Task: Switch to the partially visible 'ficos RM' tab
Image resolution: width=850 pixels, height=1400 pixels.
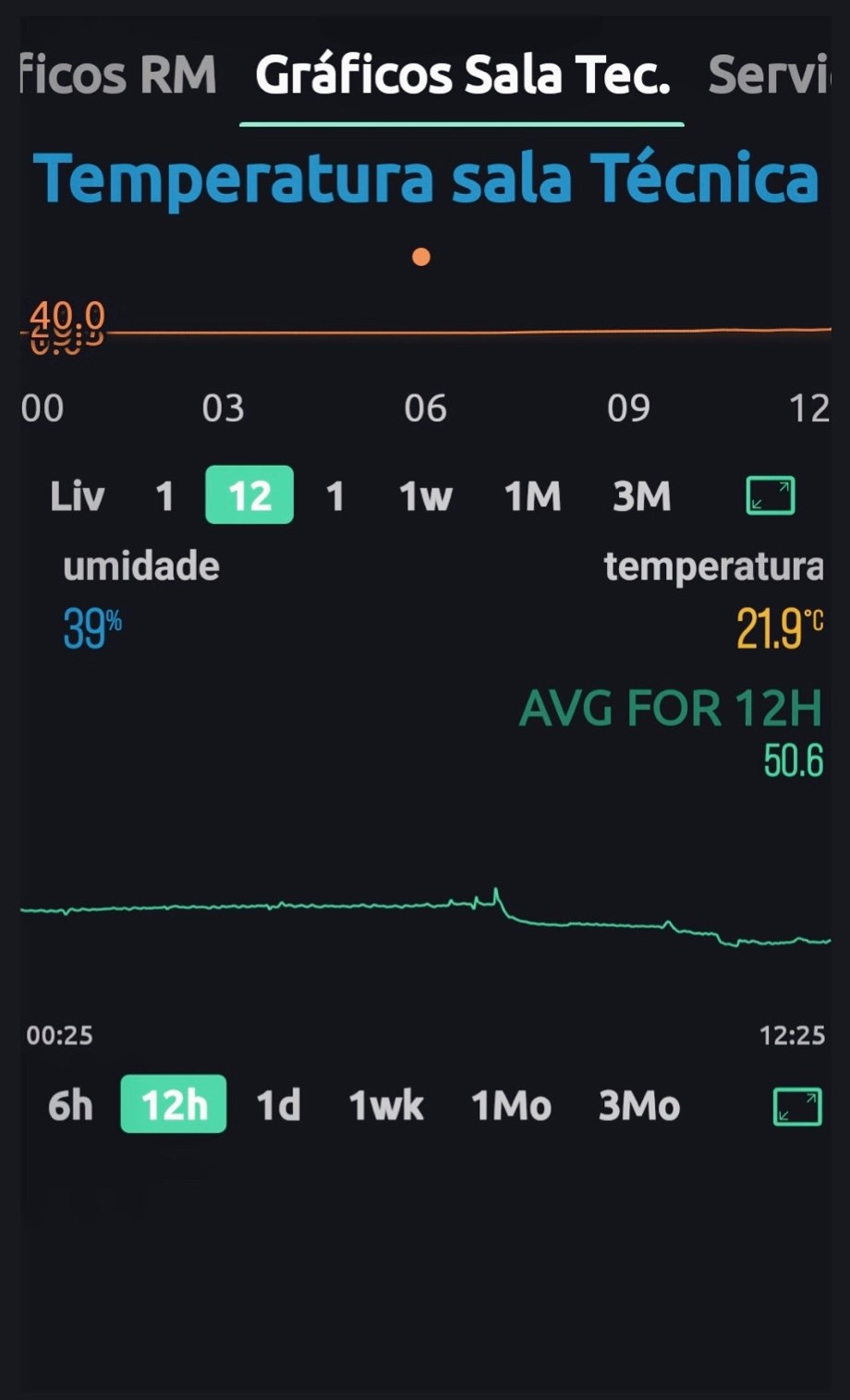Action: pos(118,76)
